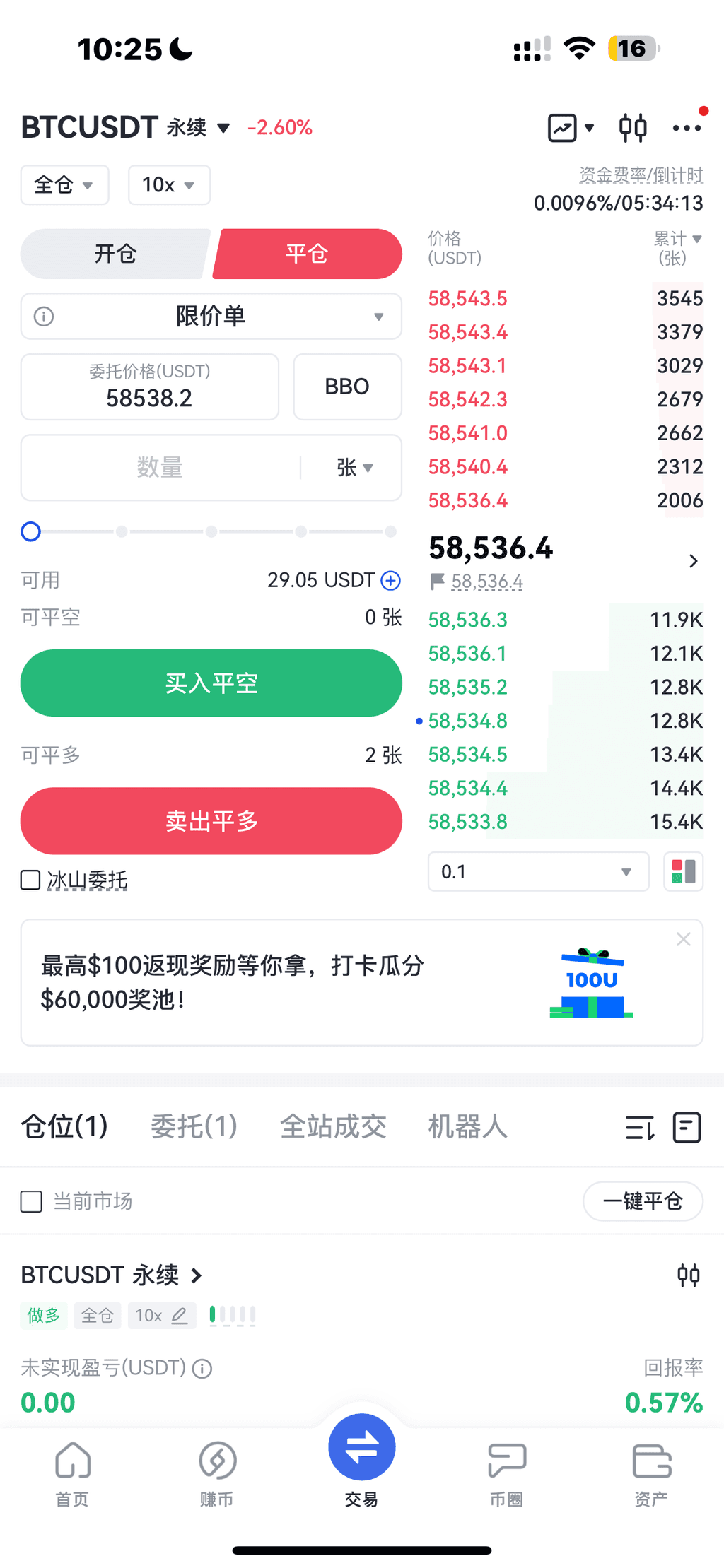Image resolution: width=724 pixels, height=1568 pixels.
Task: Edit the 委托价格 price field
Action: point(149,387)
